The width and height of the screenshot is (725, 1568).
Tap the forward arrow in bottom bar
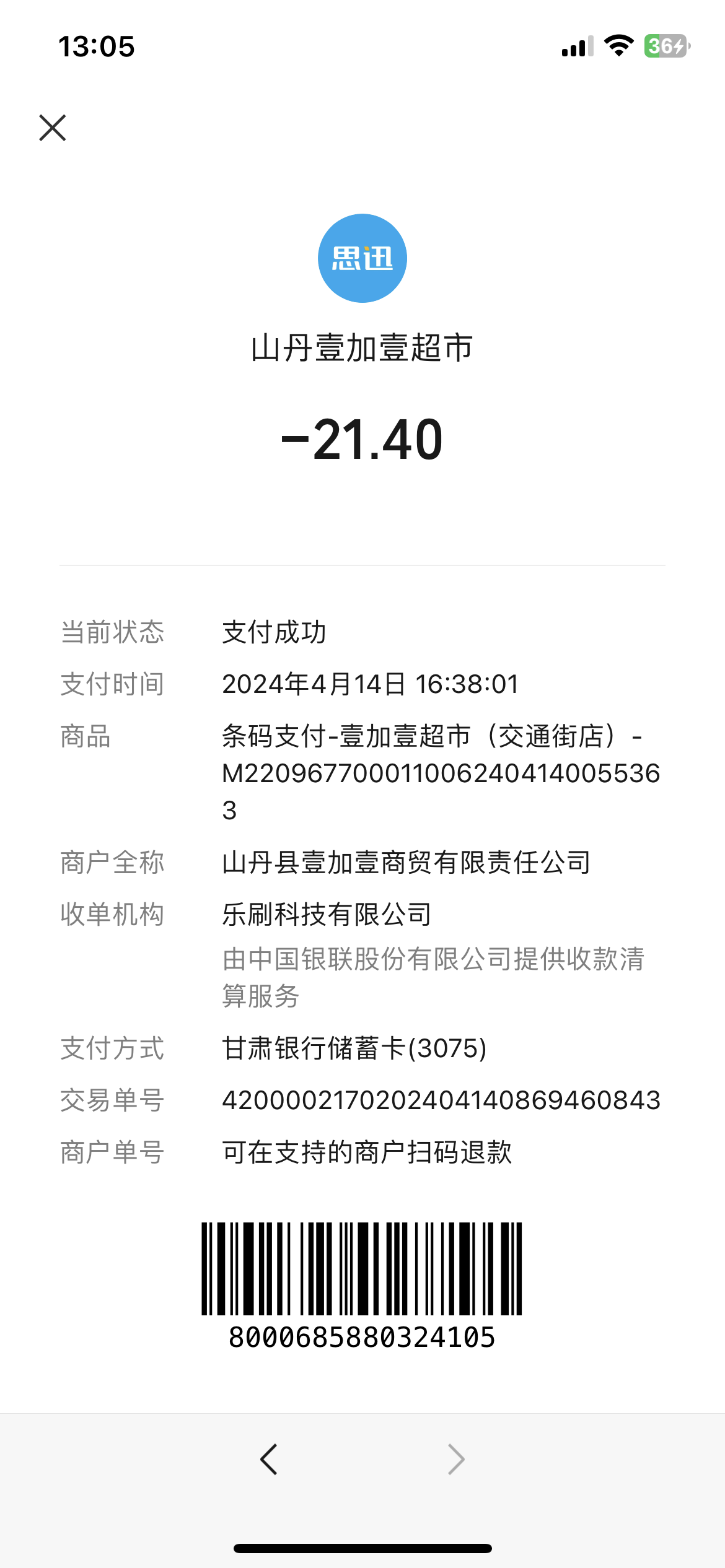click(456, 1460)
